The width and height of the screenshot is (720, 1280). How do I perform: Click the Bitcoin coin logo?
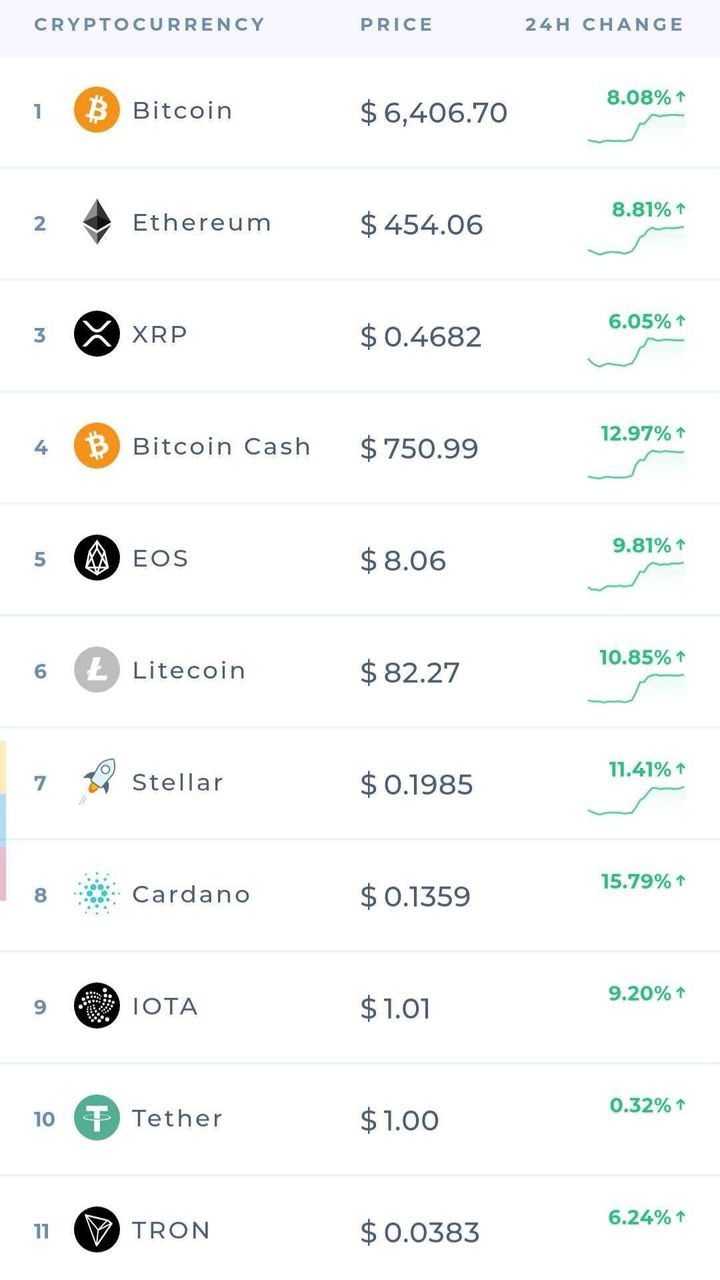point(95,110)
